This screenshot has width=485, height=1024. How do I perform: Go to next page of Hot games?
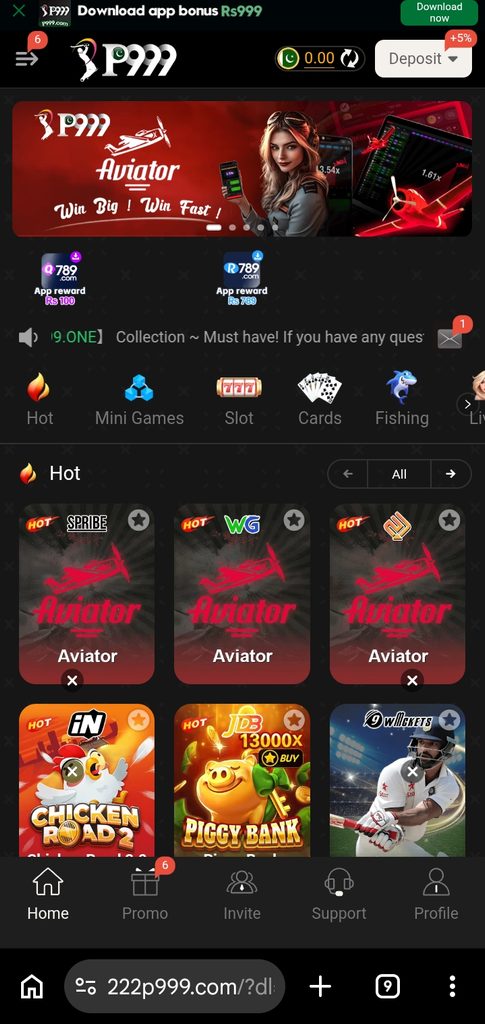pyautogui.click(x=450, y=474)
